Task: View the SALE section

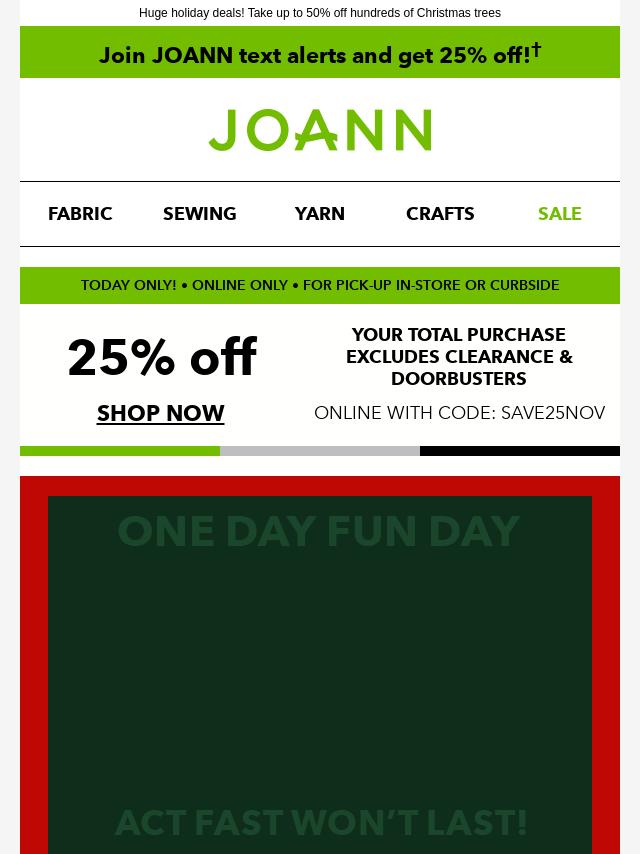Action: [559, 214]
